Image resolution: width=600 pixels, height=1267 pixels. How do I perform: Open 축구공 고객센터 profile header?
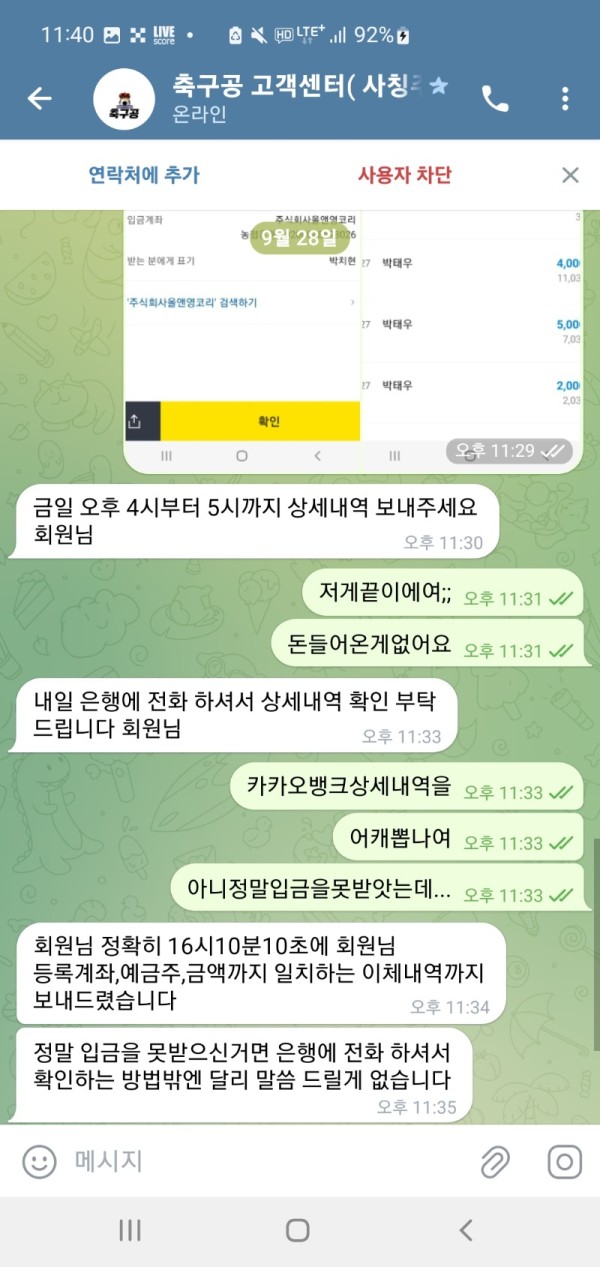270,98
